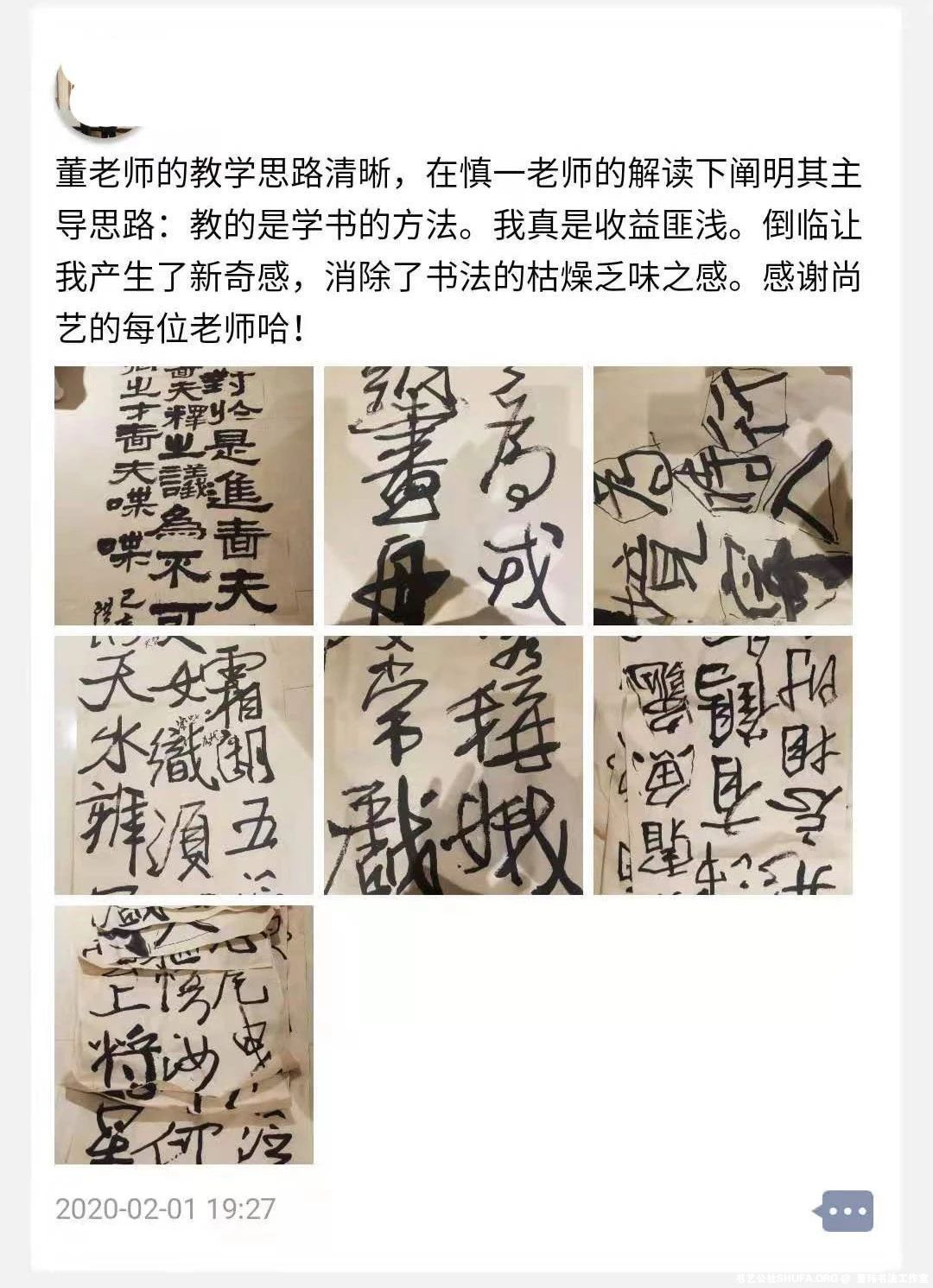Open photo of paper showing 上 将
Screen dimensions: 933x1288
point(183,1034)
